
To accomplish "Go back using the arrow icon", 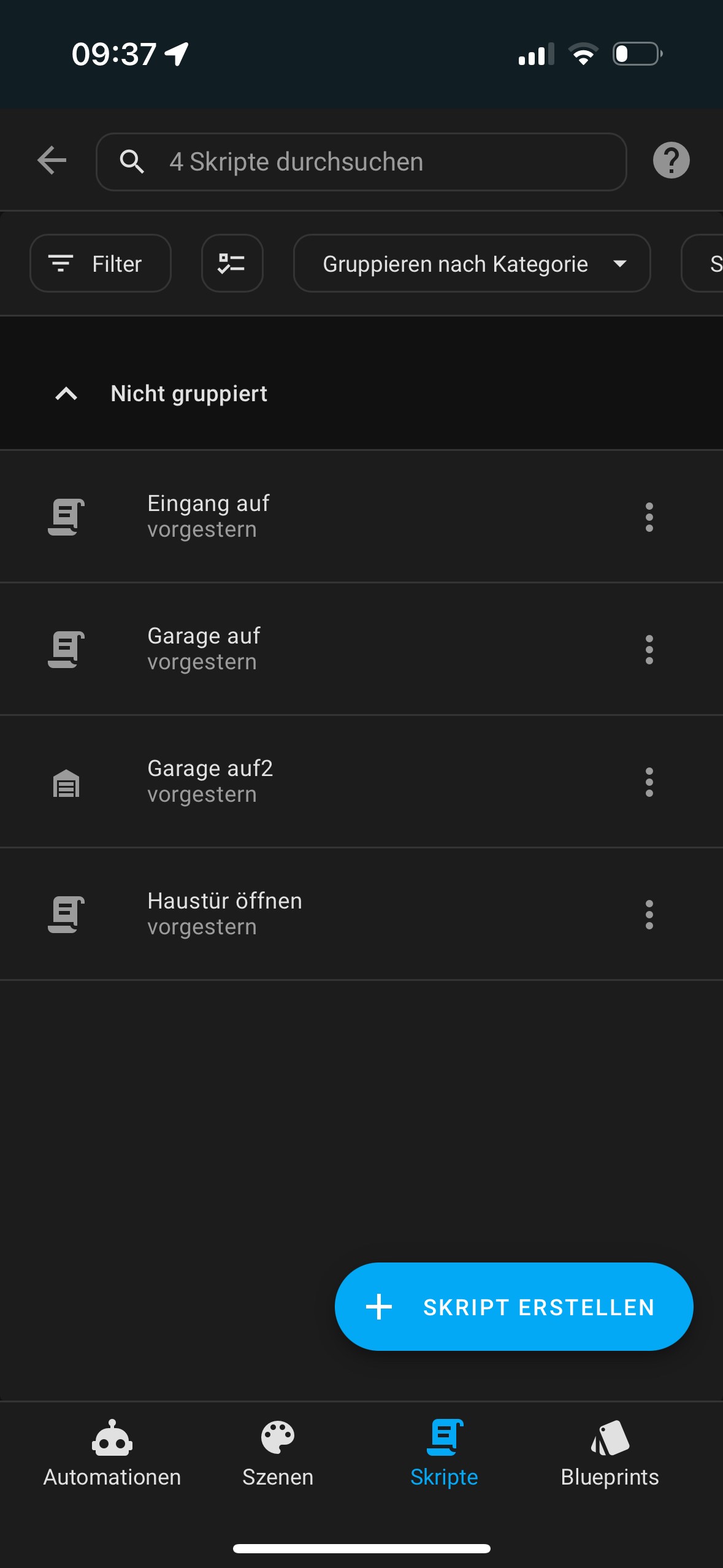I will point(52,161).
